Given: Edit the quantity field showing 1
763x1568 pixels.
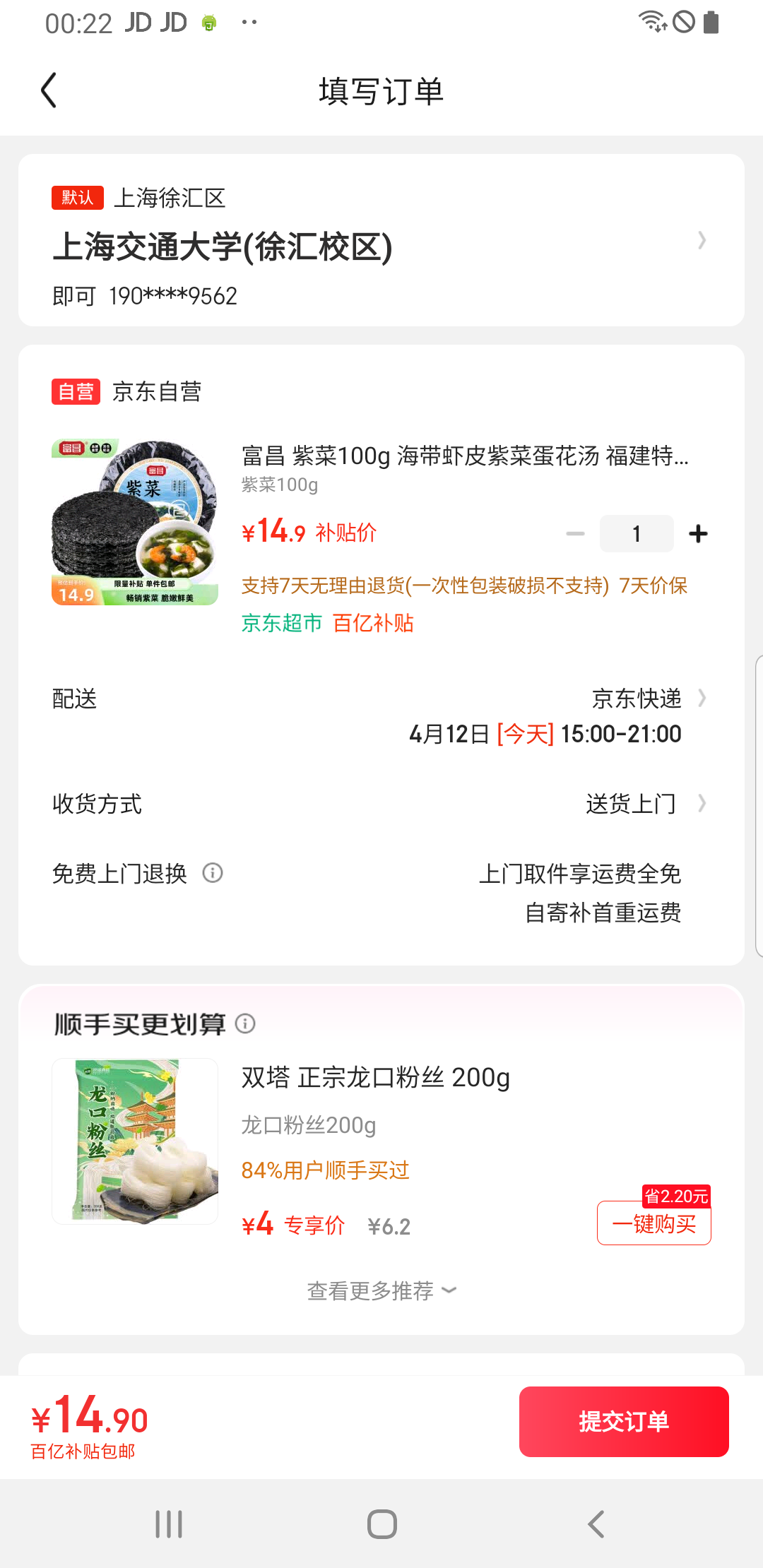Looking at the screenshot, I should (x=637, y=534).
